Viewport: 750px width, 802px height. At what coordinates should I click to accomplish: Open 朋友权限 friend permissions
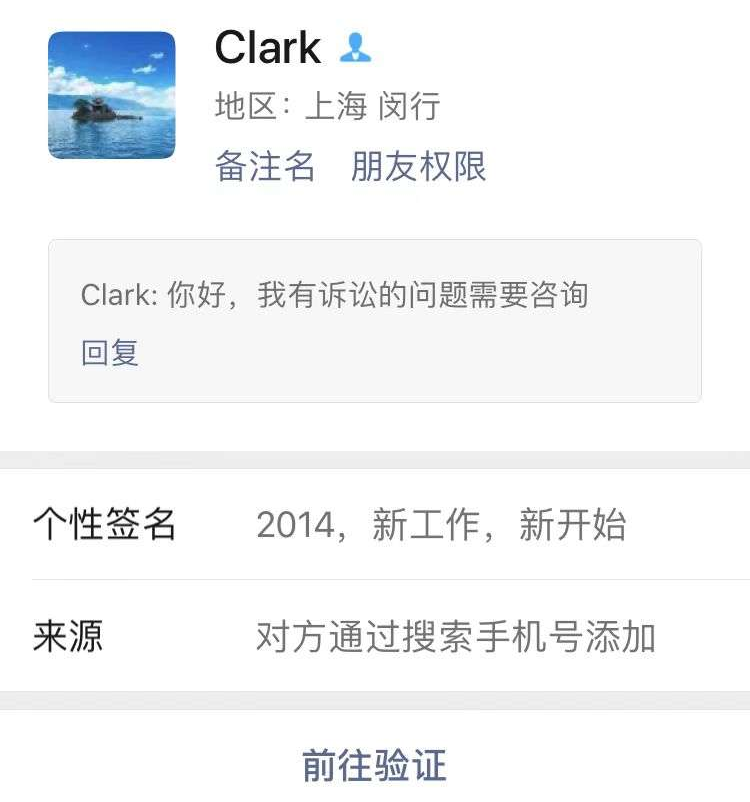click(418, 167)
